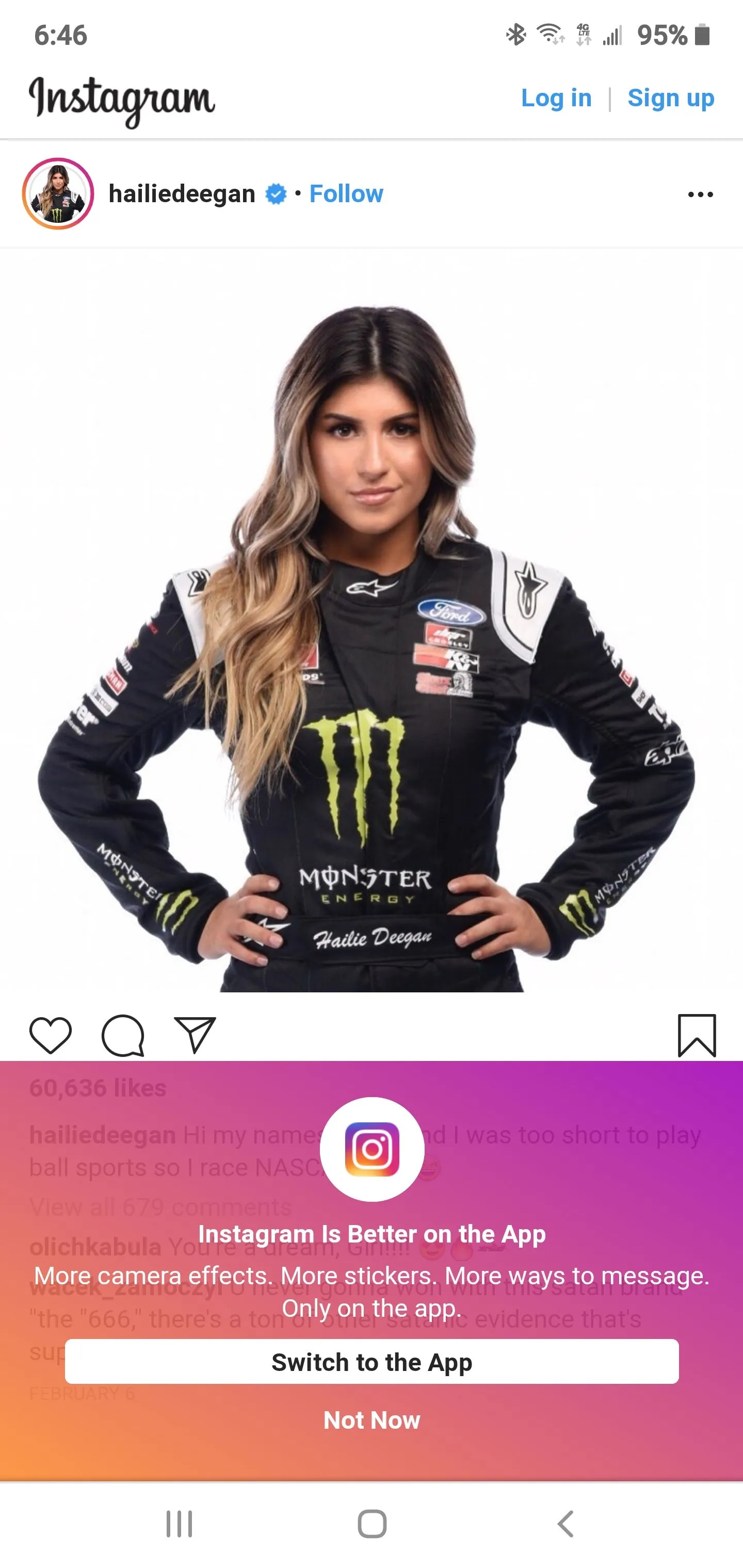The width and height of the screenshot is (743, 1568).
Task: Follow hailiedeegan
Action: (346, 193)
